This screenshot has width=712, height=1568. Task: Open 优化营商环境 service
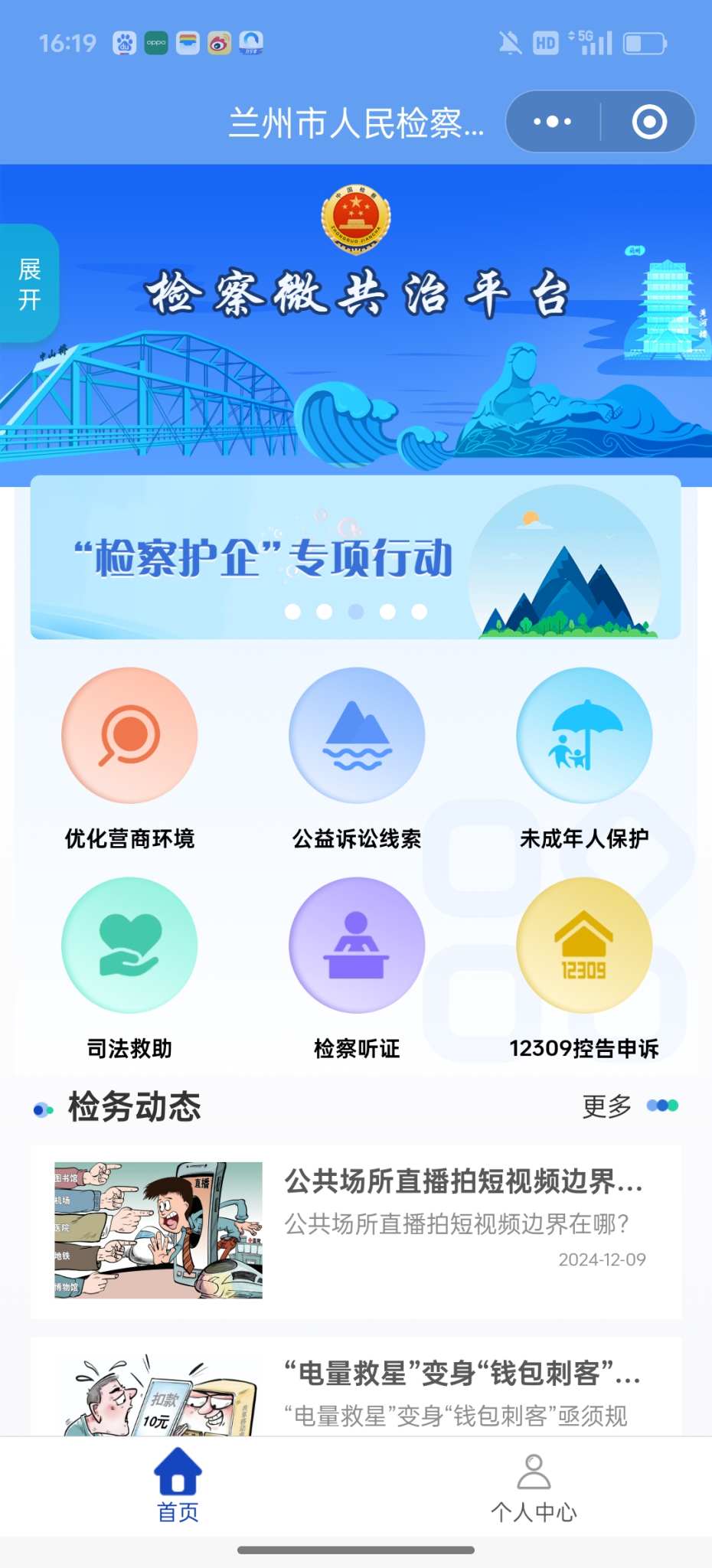pos(129,736)
